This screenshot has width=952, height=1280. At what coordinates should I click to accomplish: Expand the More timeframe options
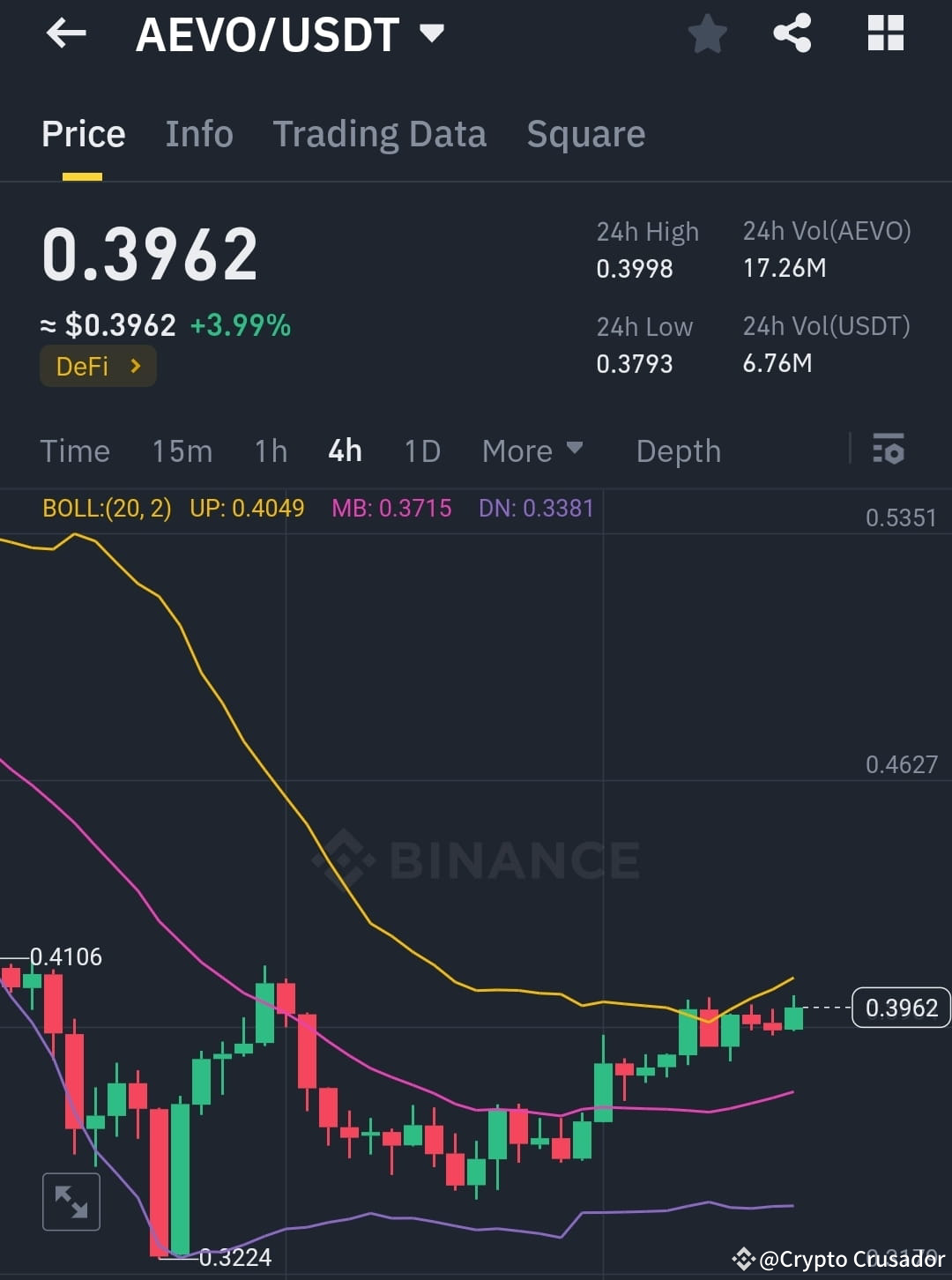click(x=532, y=450)
